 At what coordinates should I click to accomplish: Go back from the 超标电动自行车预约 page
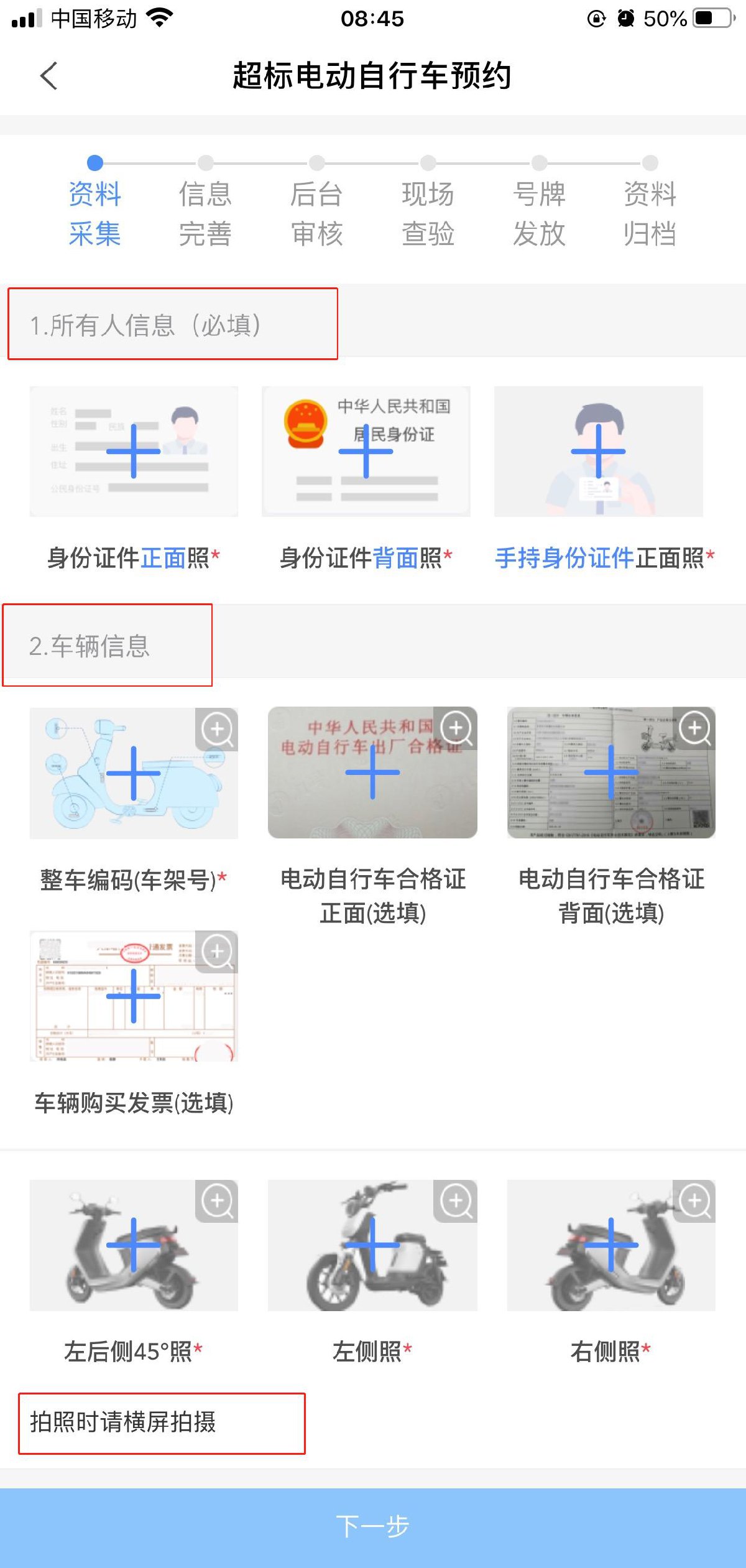[x=48, y=76]
